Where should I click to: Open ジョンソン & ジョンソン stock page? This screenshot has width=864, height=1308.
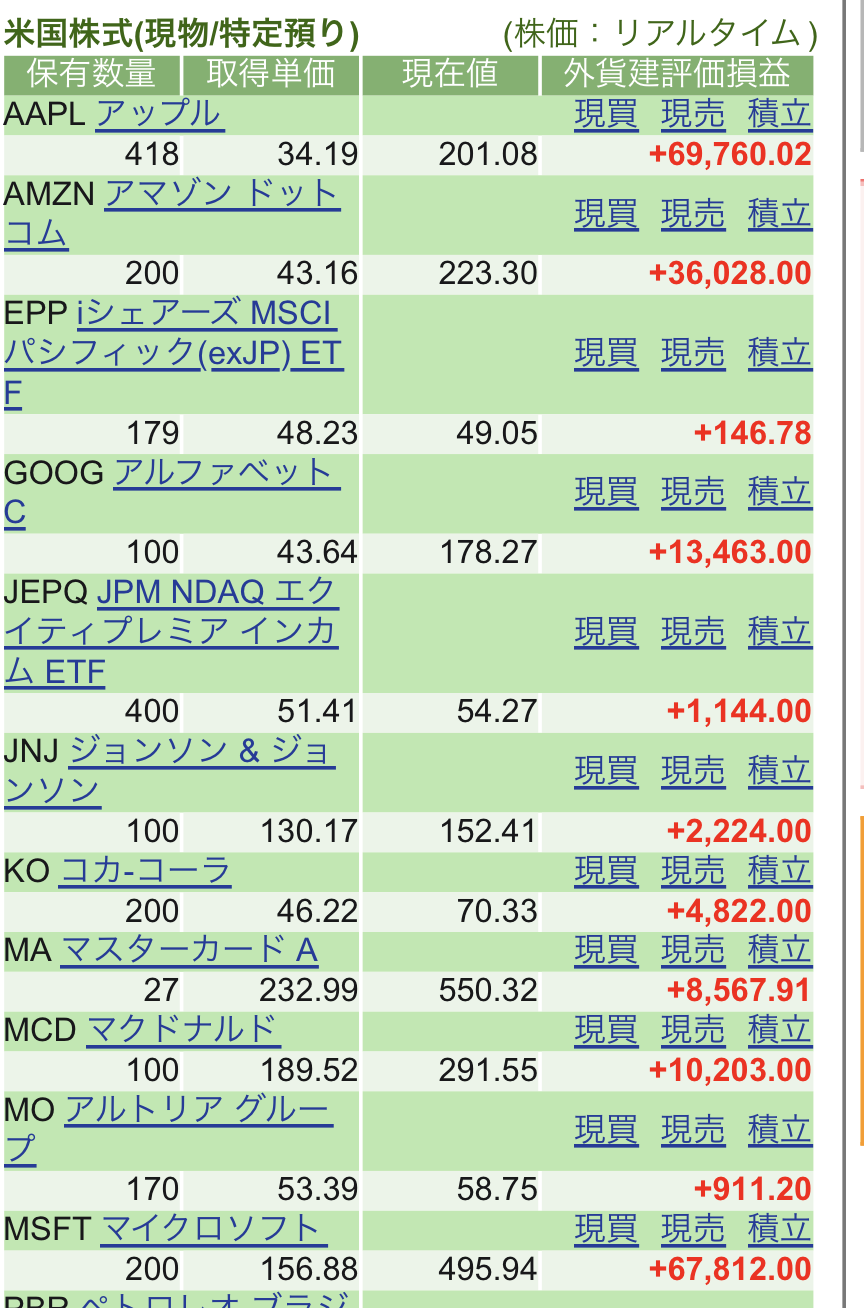tap(170, 771)
